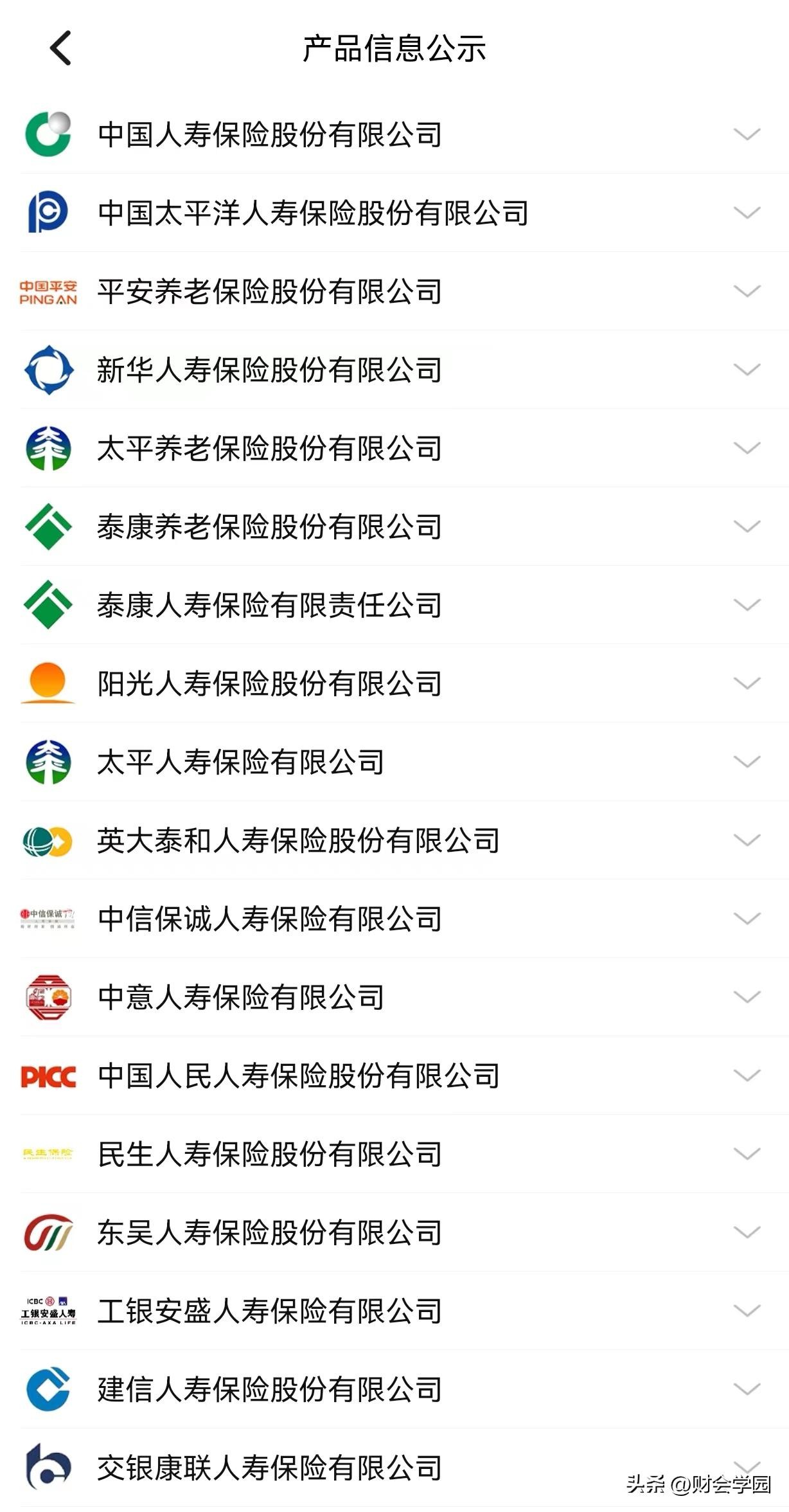The height and width of the screenshot is (1512, 789).
Task: Show products of 阳光人寿保险股份有限公司
Action: click(x=747, y=683)
